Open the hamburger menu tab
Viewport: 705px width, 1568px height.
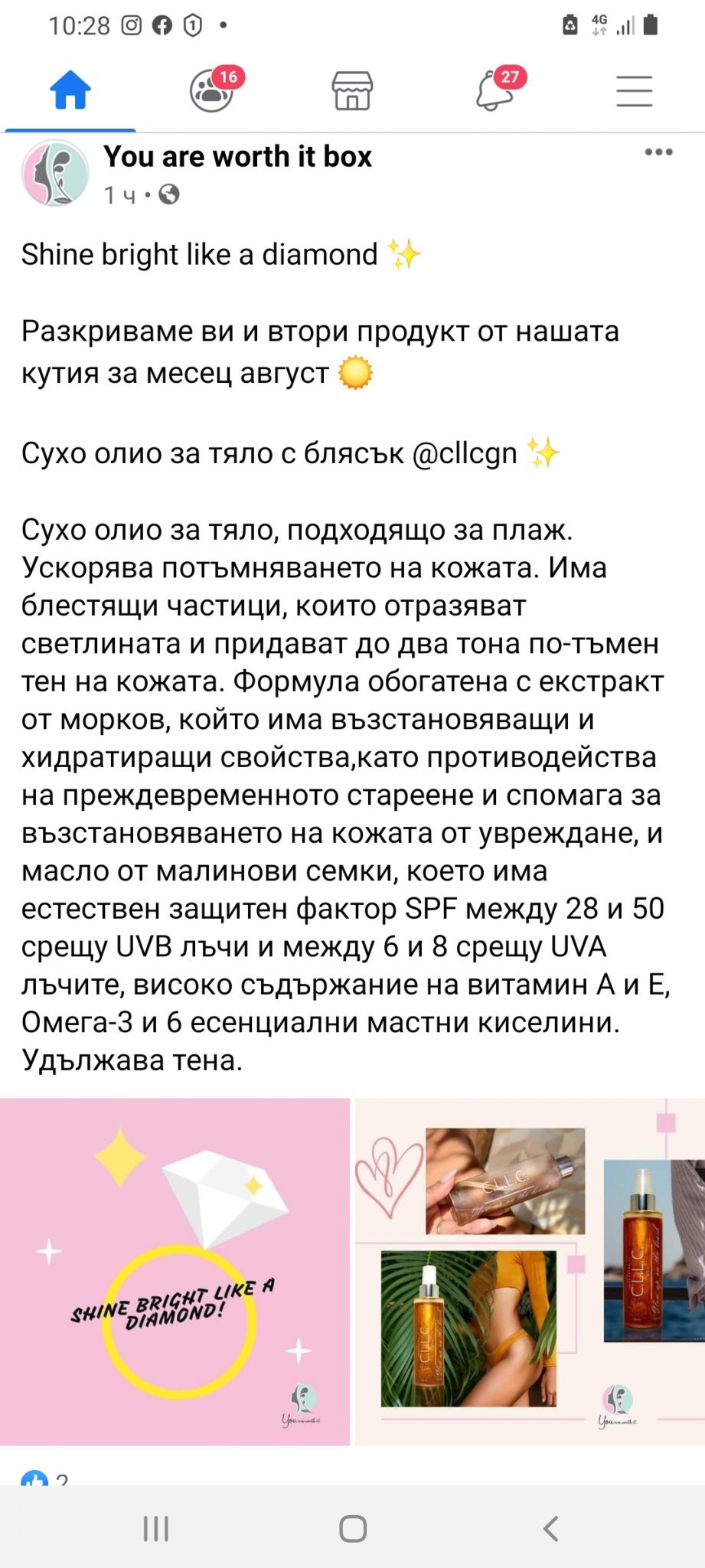tap(635, 91)
